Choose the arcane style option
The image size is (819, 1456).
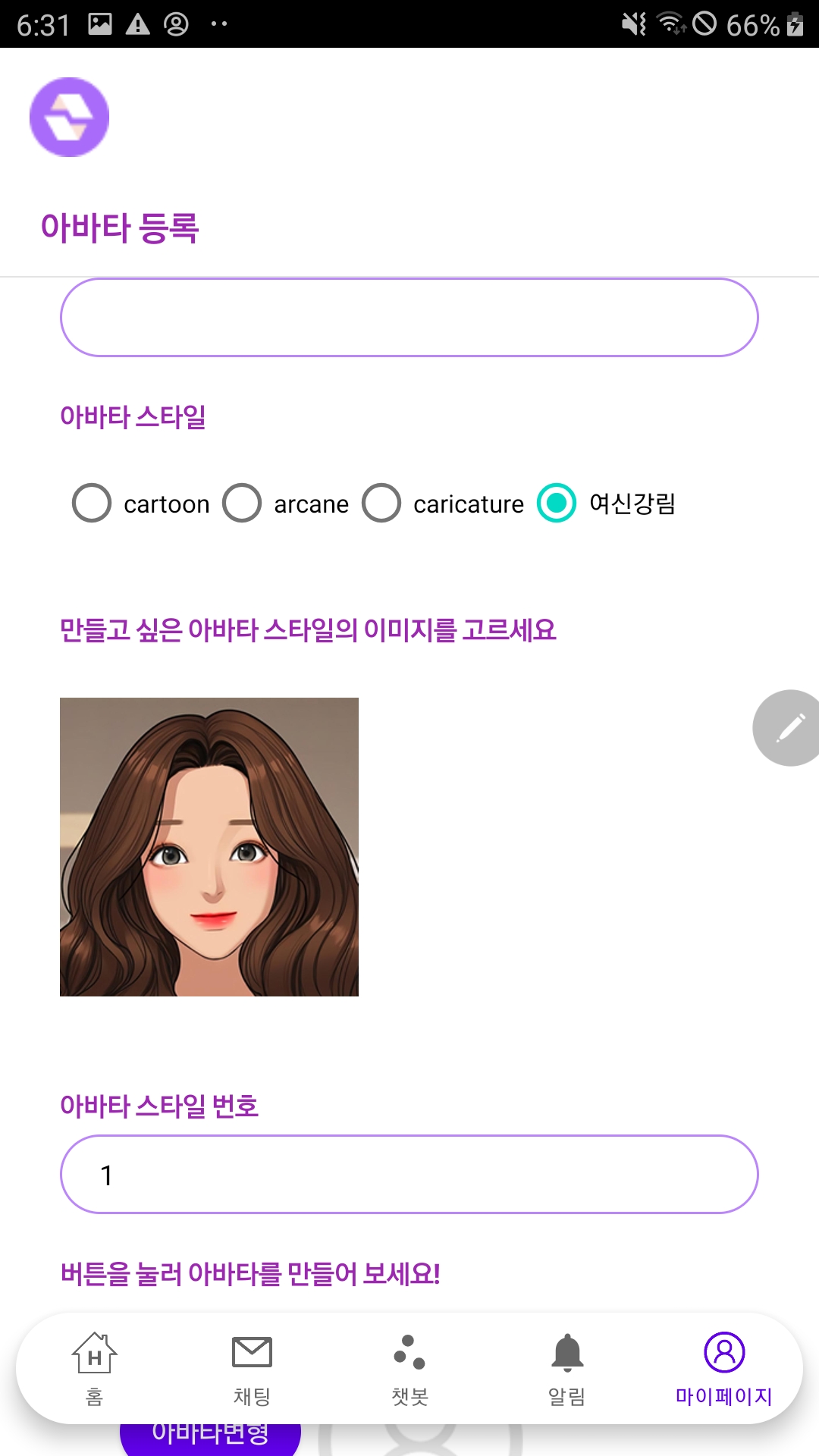(242, 503)
